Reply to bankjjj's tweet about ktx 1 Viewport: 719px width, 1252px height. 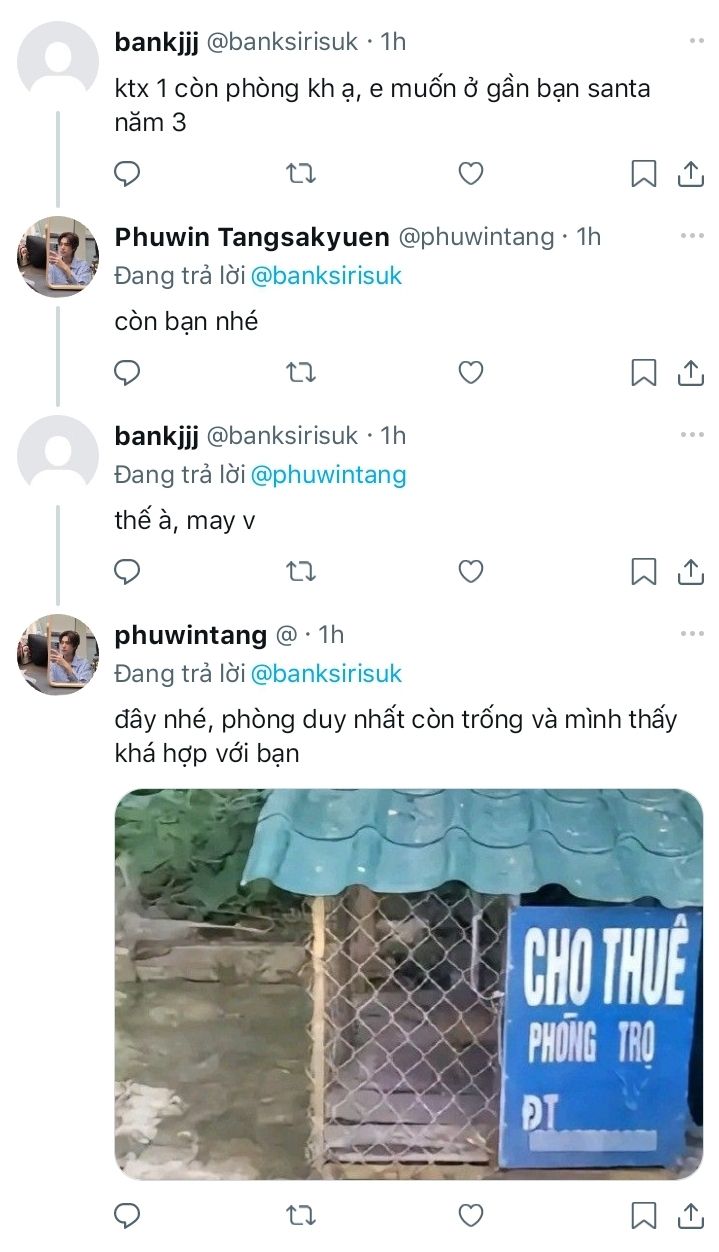(x=127, y=174)
